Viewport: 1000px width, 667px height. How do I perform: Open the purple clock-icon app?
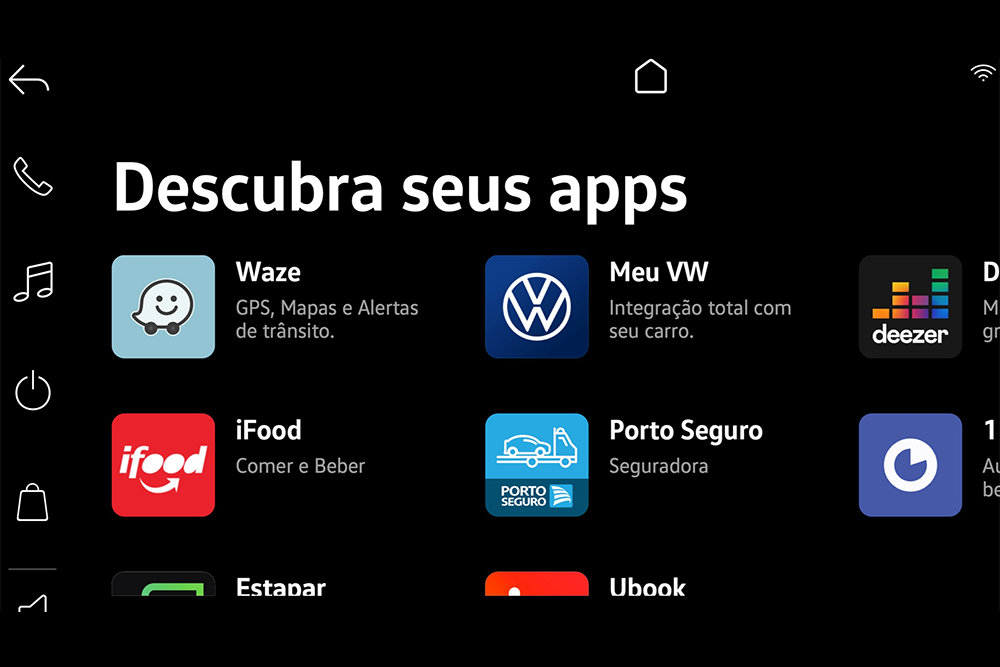[x=910, y=465]
